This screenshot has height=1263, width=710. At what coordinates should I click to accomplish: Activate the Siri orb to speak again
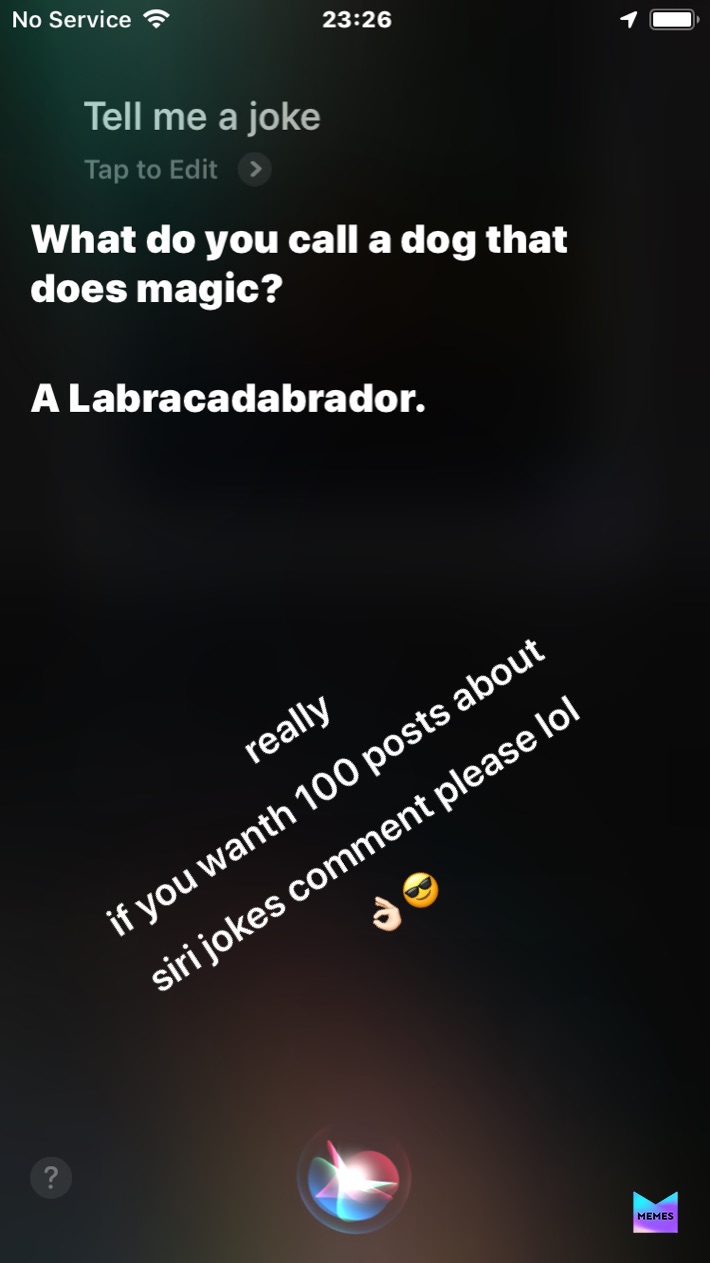click(354, 1178)
